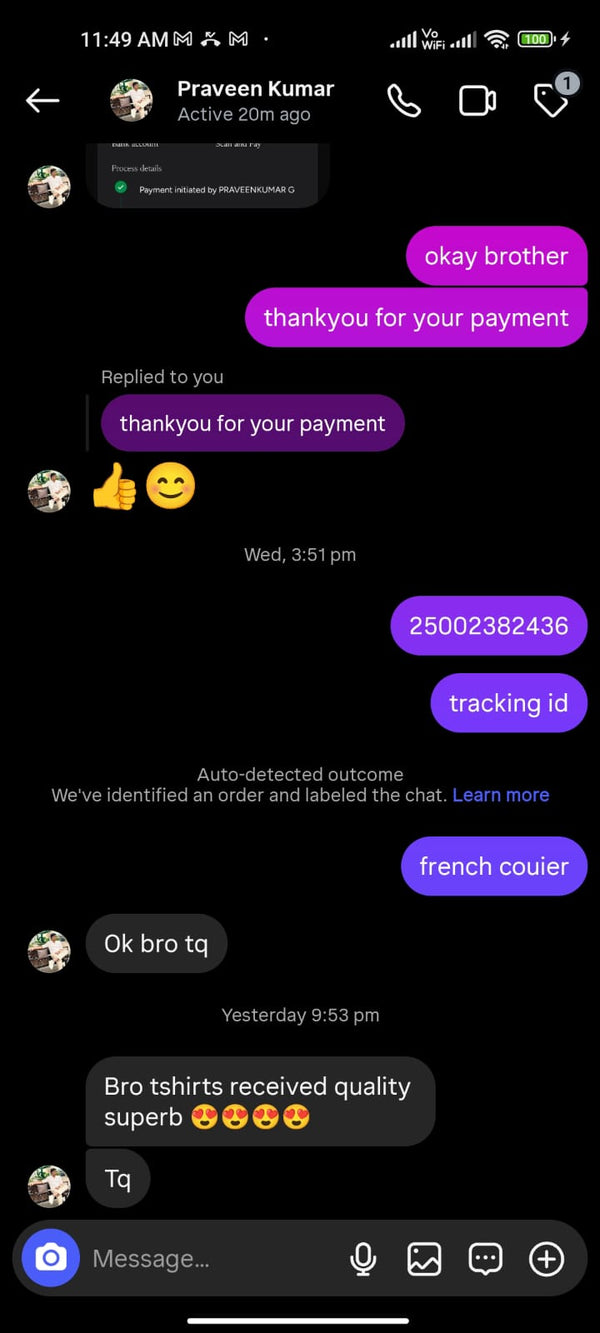Jump to the replied "thankyou for your payment" message

[252, 423]
